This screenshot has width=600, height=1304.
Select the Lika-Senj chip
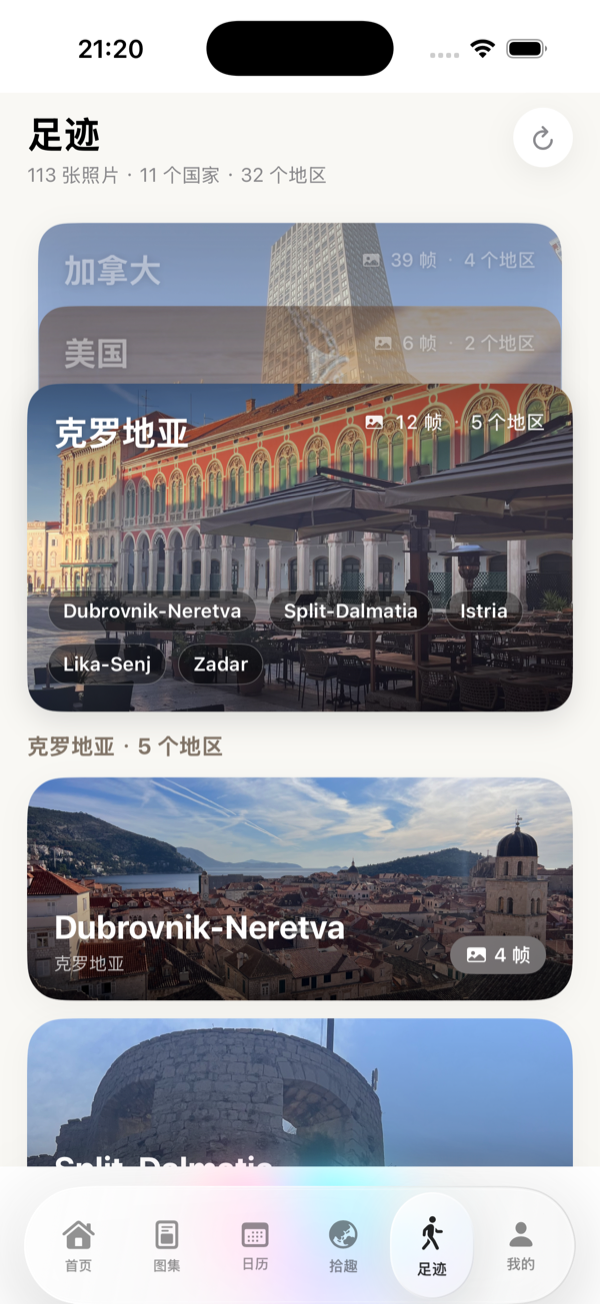click(x=107, y=664)
